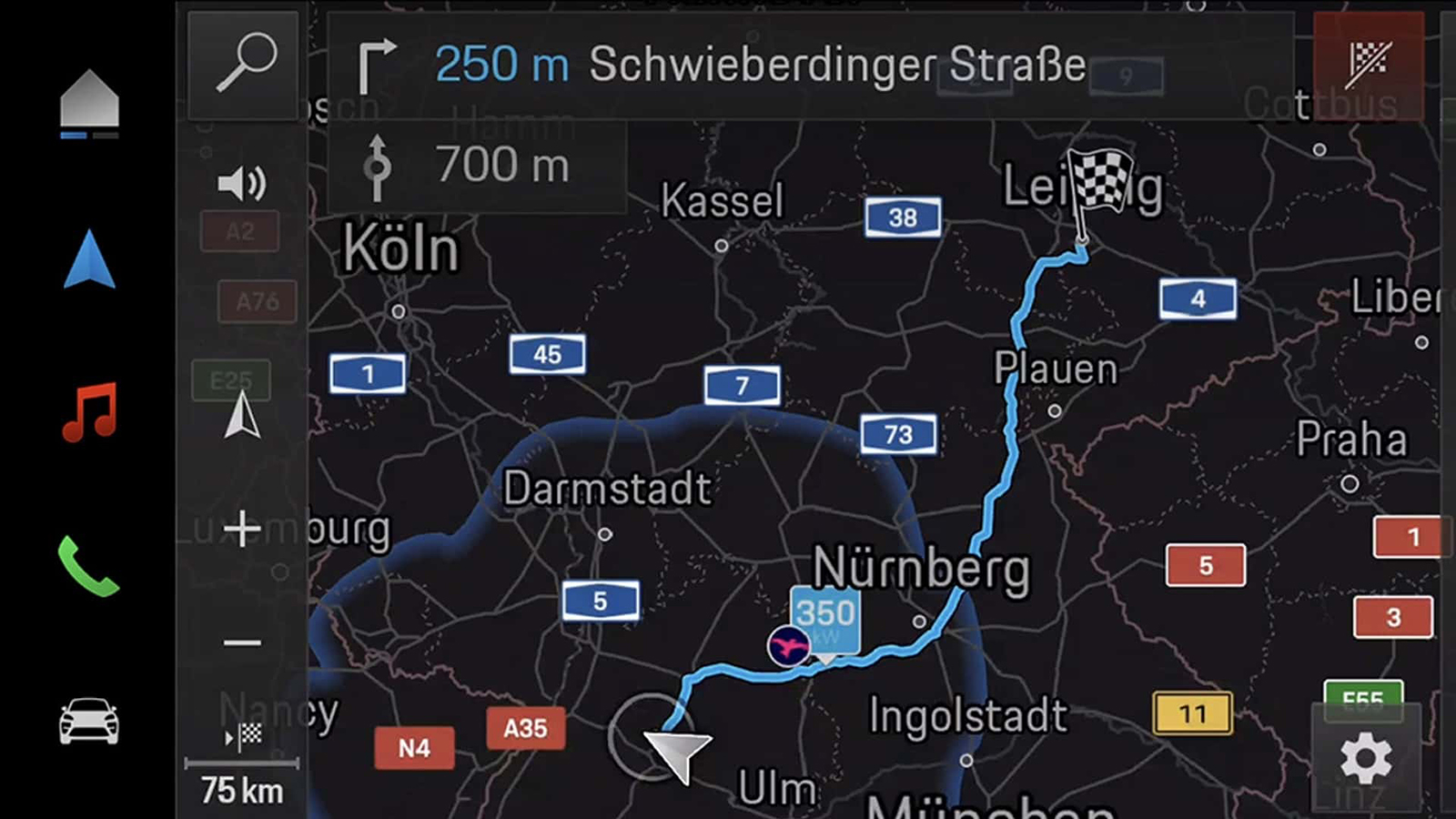1456x819 pixels.
Task: Open the destination search magnifier
Action: click(x=244, y=64)
